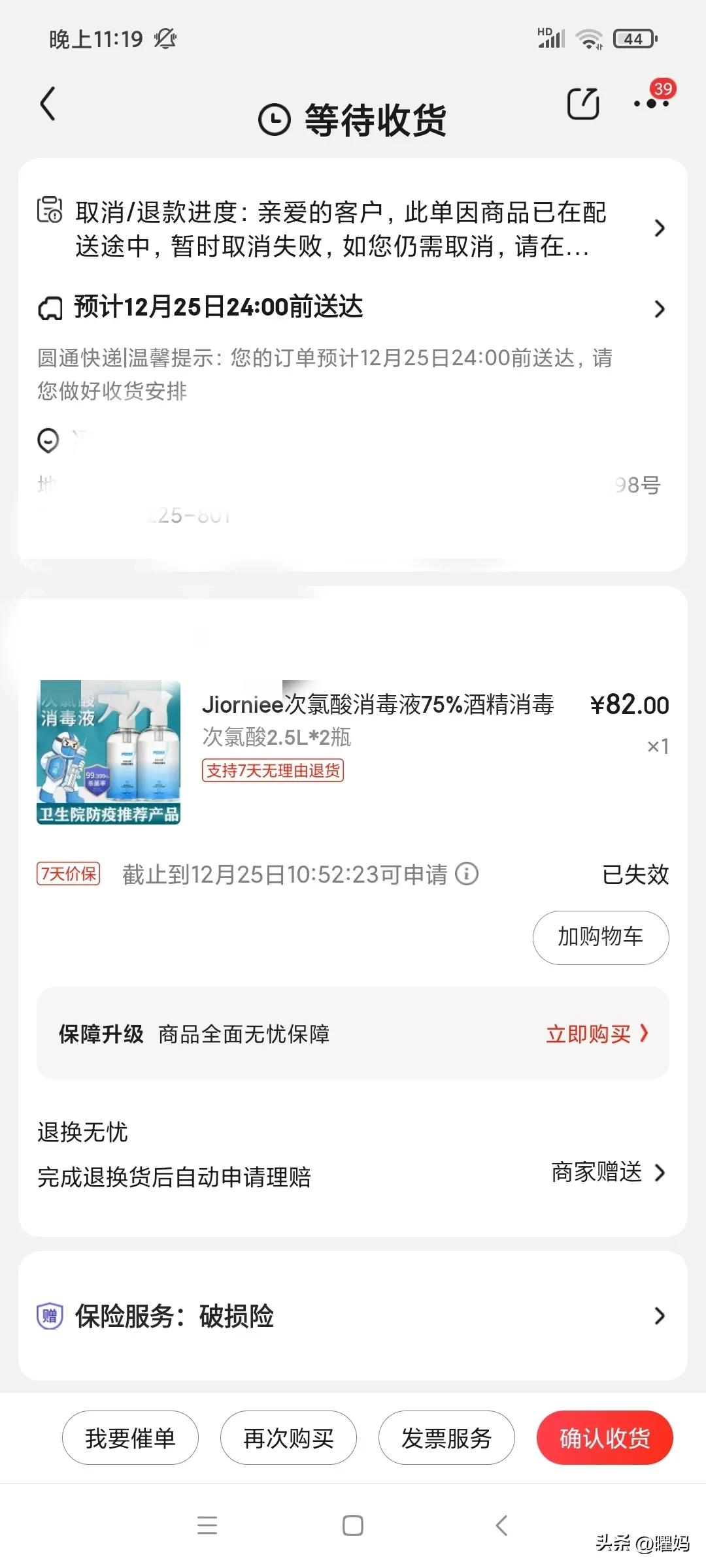Tap 确认收货 to confirm receipt
Screen dimensions: 706x1568
[x=604, y=1438]
